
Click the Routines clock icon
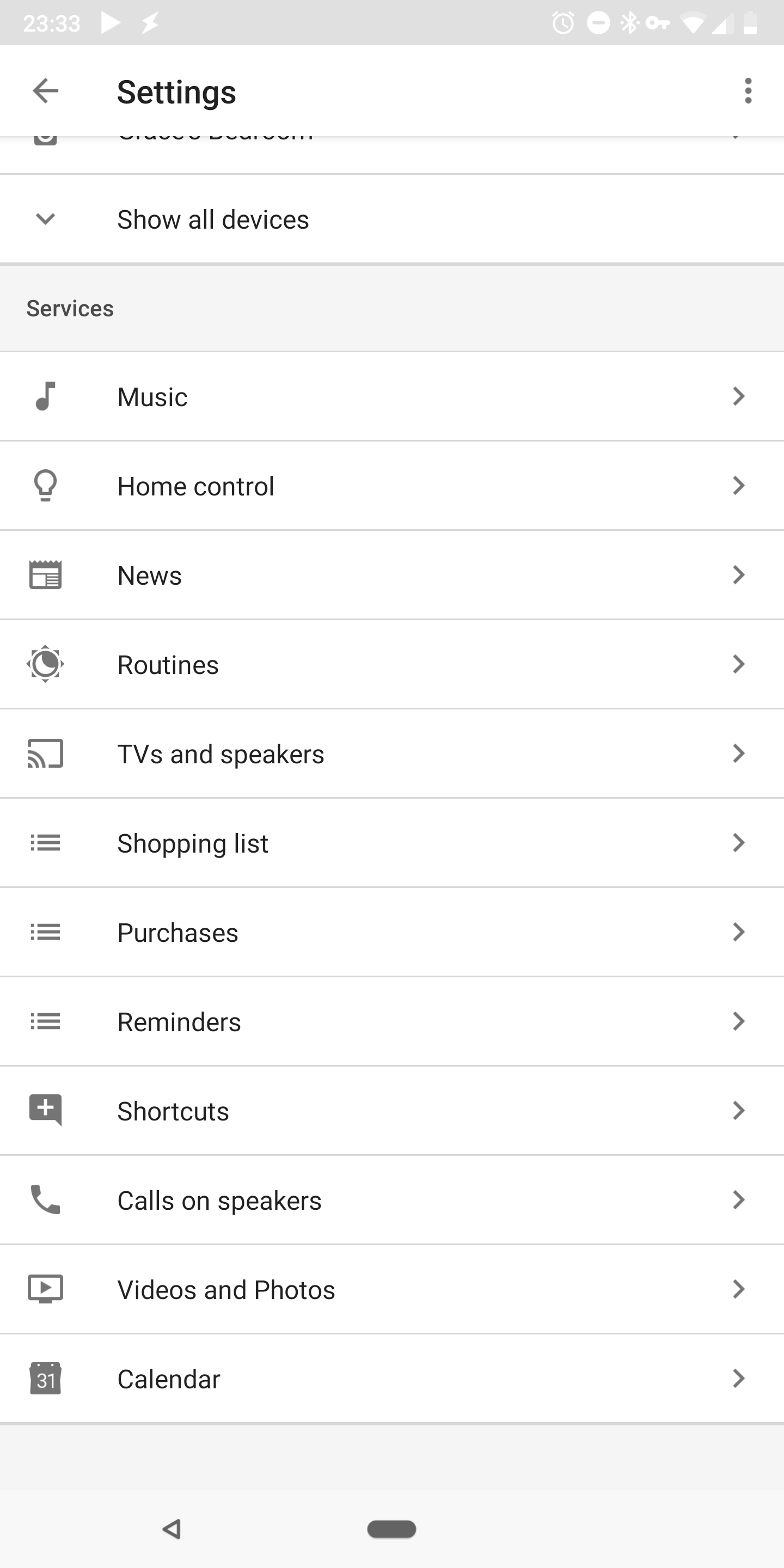45,664
